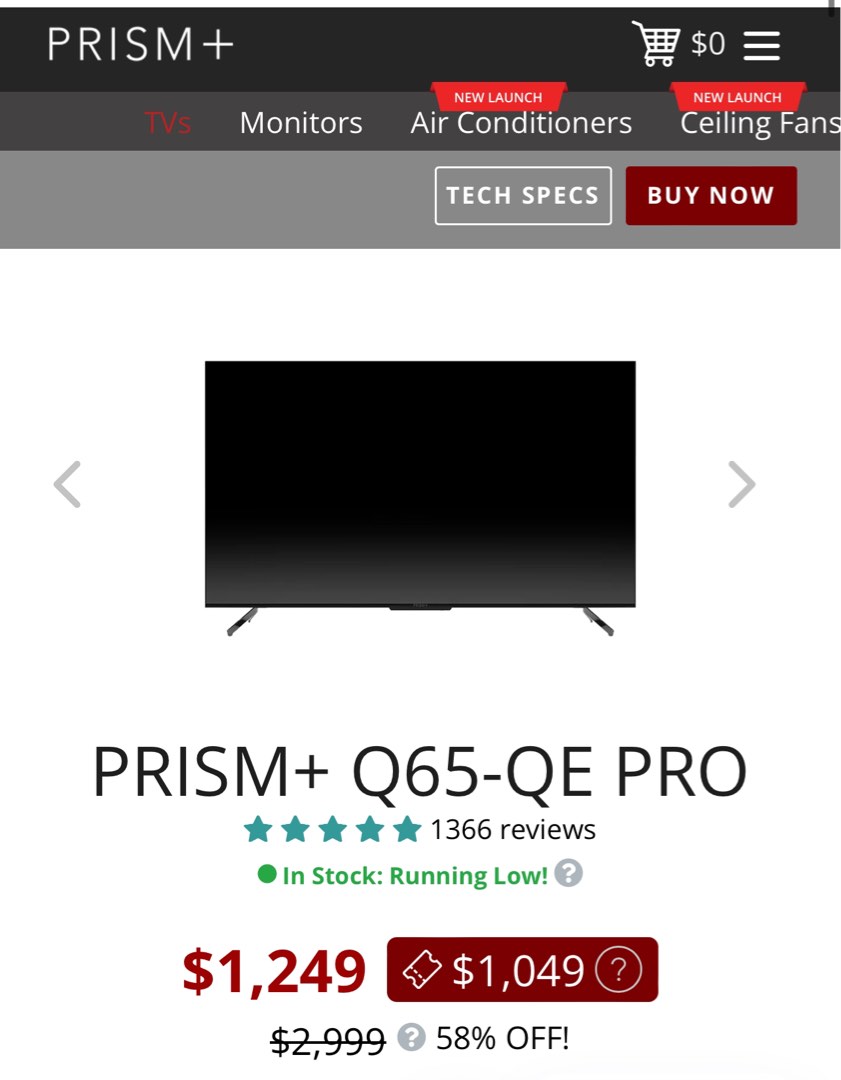
Task: Open the stock status help icon
Action: (x=568, y=875)
